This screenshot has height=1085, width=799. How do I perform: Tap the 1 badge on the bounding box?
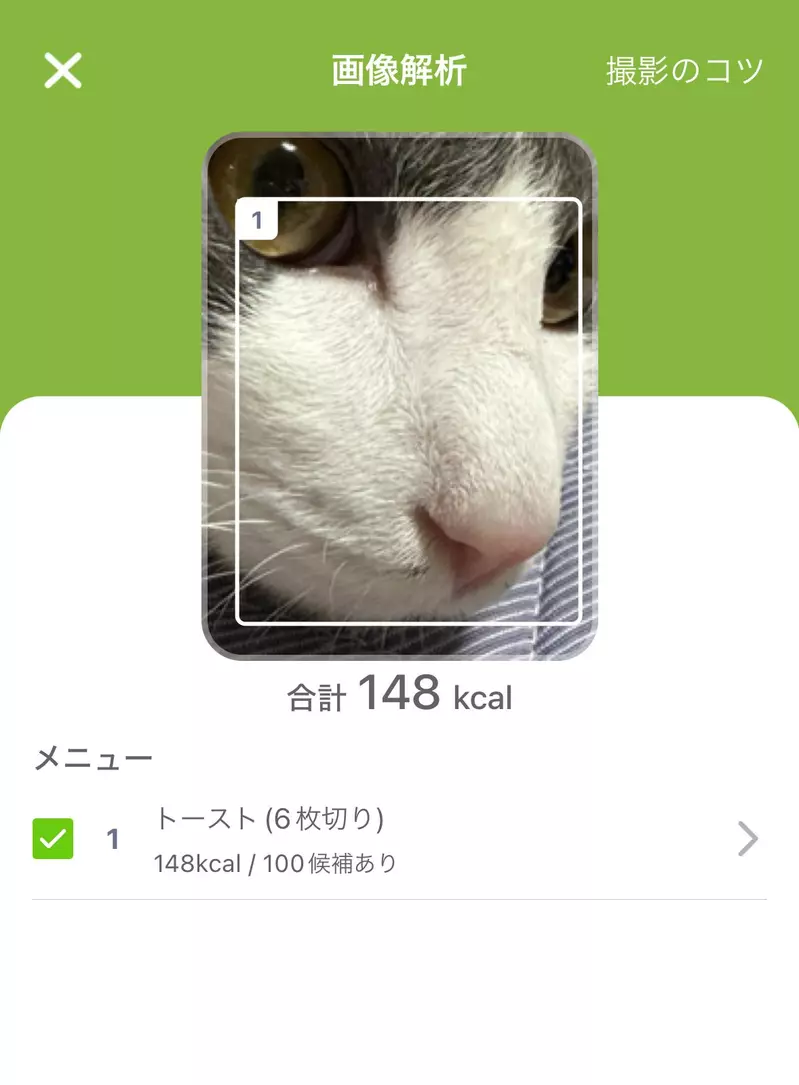tap(258, 218)
